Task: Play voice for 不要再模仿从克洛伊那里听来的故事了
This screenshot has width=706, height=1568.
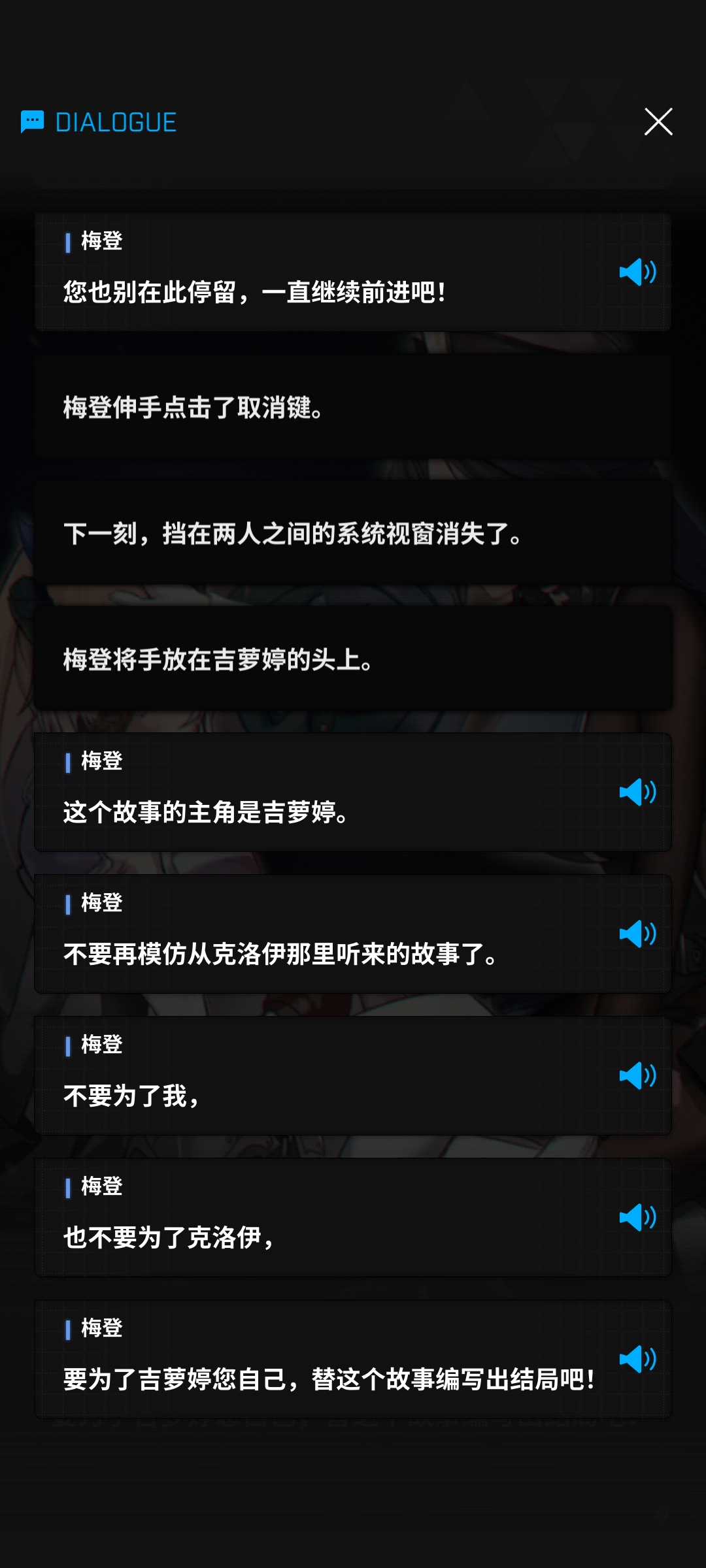Action: 637,934
